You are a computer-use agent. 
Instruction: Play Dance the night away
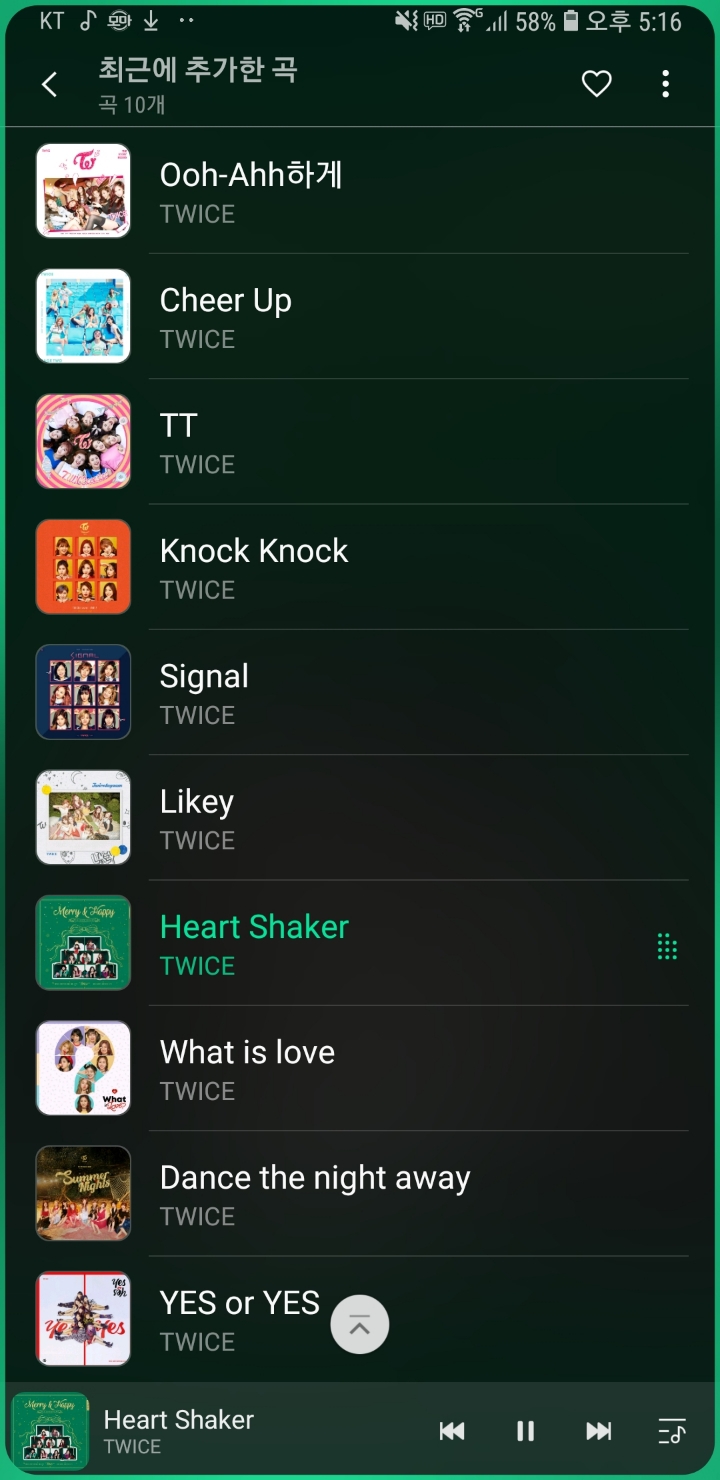[360, 1193]
